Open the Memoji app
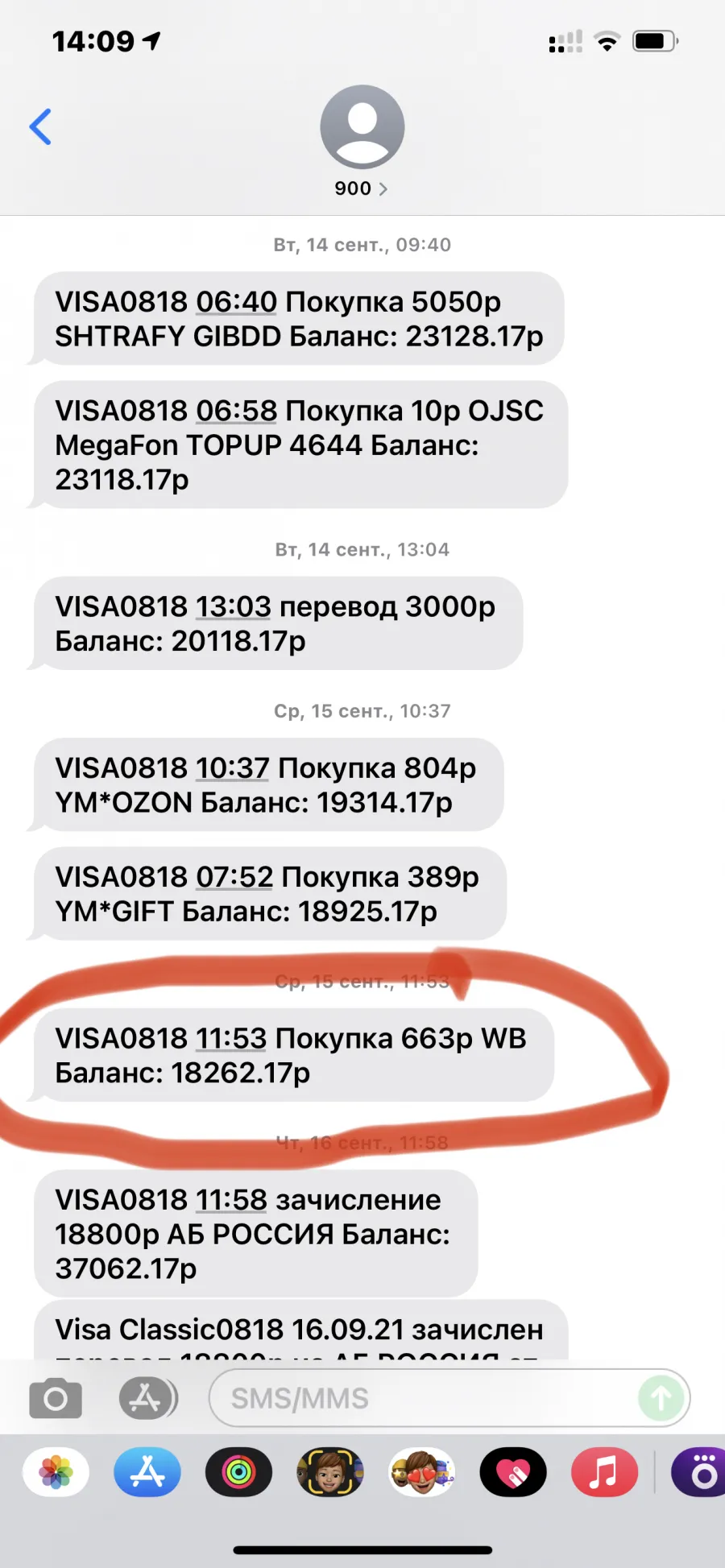 coord(330,1473)
